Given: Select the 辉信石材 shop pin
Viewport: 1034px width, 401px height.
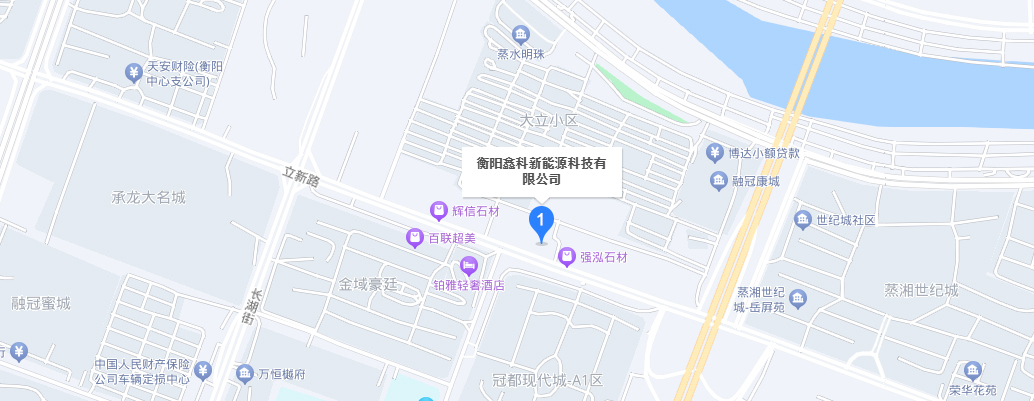Looking at the screenshot, I should pyautogui.click(x=438, y=210).
